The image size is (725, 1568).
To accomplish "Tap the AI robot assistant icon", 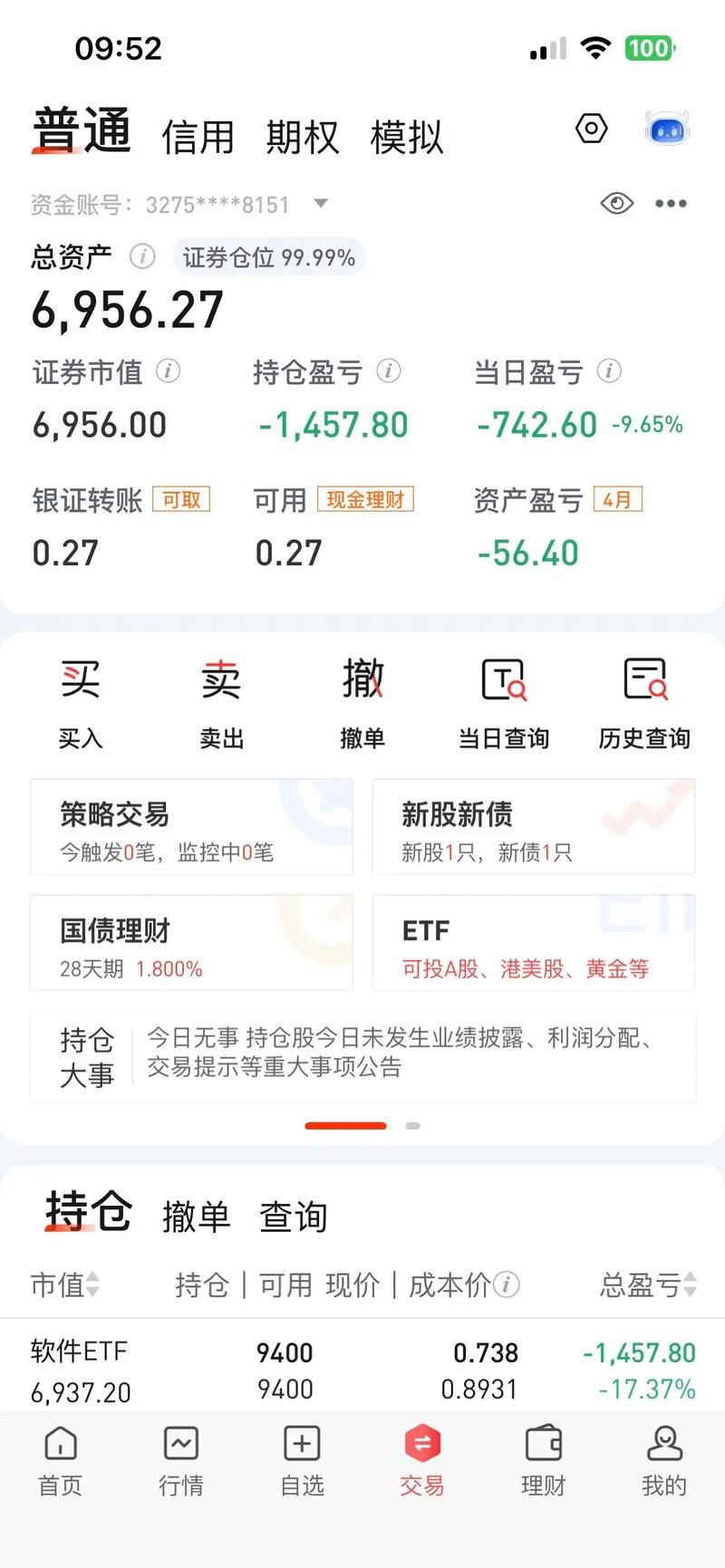I will tap(667, 130).
